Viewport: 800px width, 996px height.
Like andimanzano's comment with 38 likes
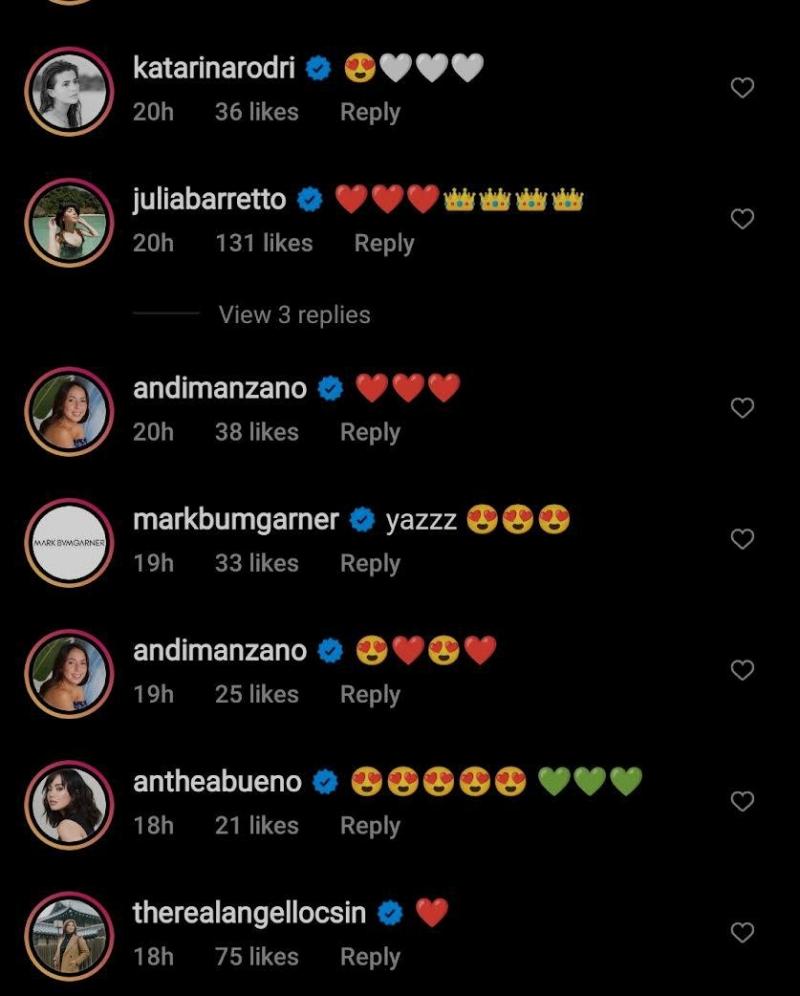742,408
